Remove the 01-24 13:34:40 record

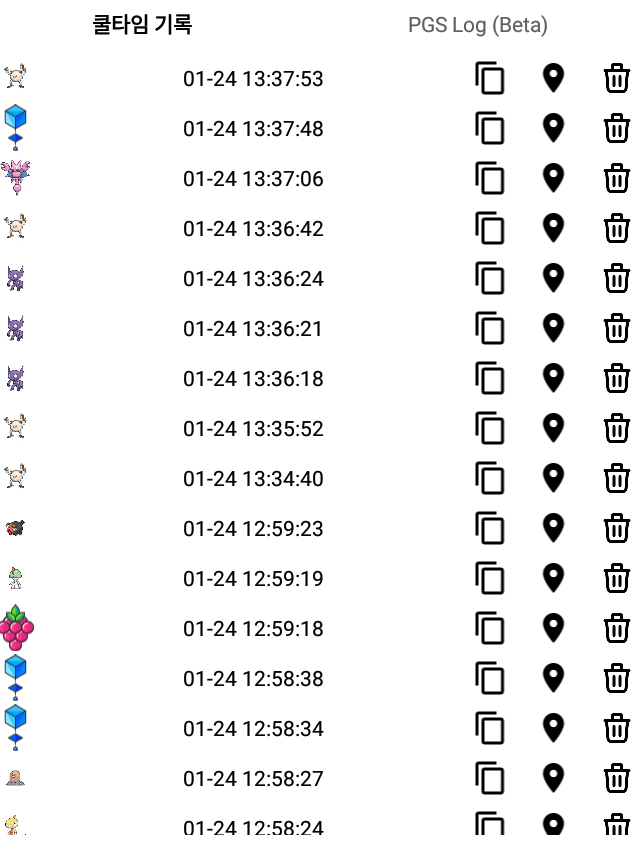(x=617, y=478)
